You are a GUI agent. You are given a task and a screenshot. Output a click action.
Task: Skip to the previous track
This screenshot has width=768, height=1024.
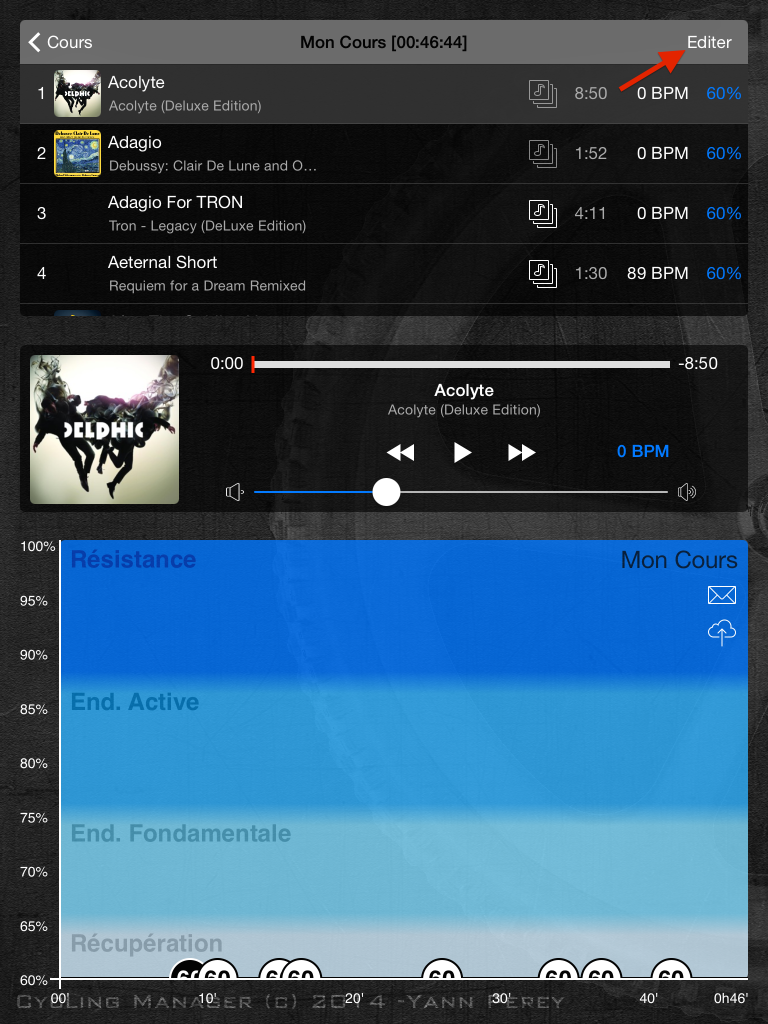point(400,452)
